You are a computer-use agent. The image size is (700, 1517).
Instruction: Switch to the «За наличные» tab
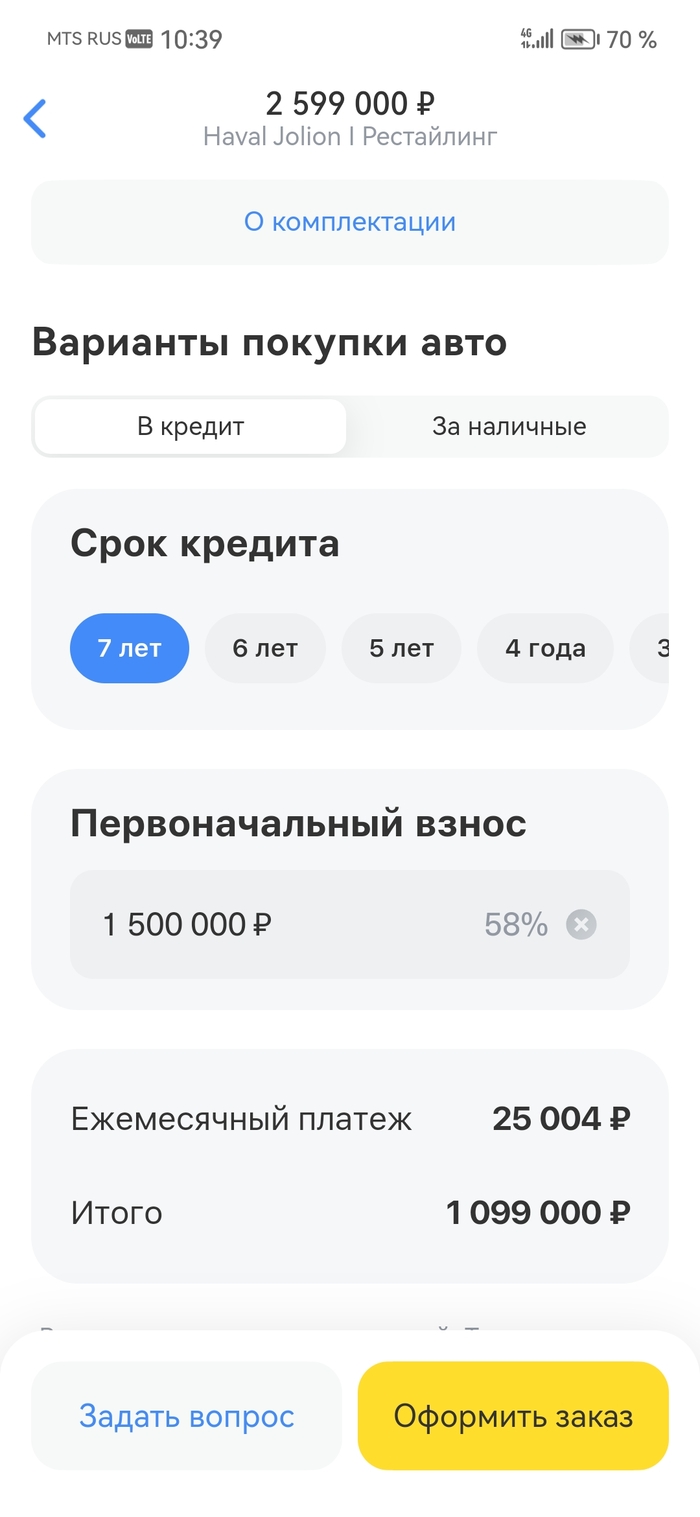509,427
